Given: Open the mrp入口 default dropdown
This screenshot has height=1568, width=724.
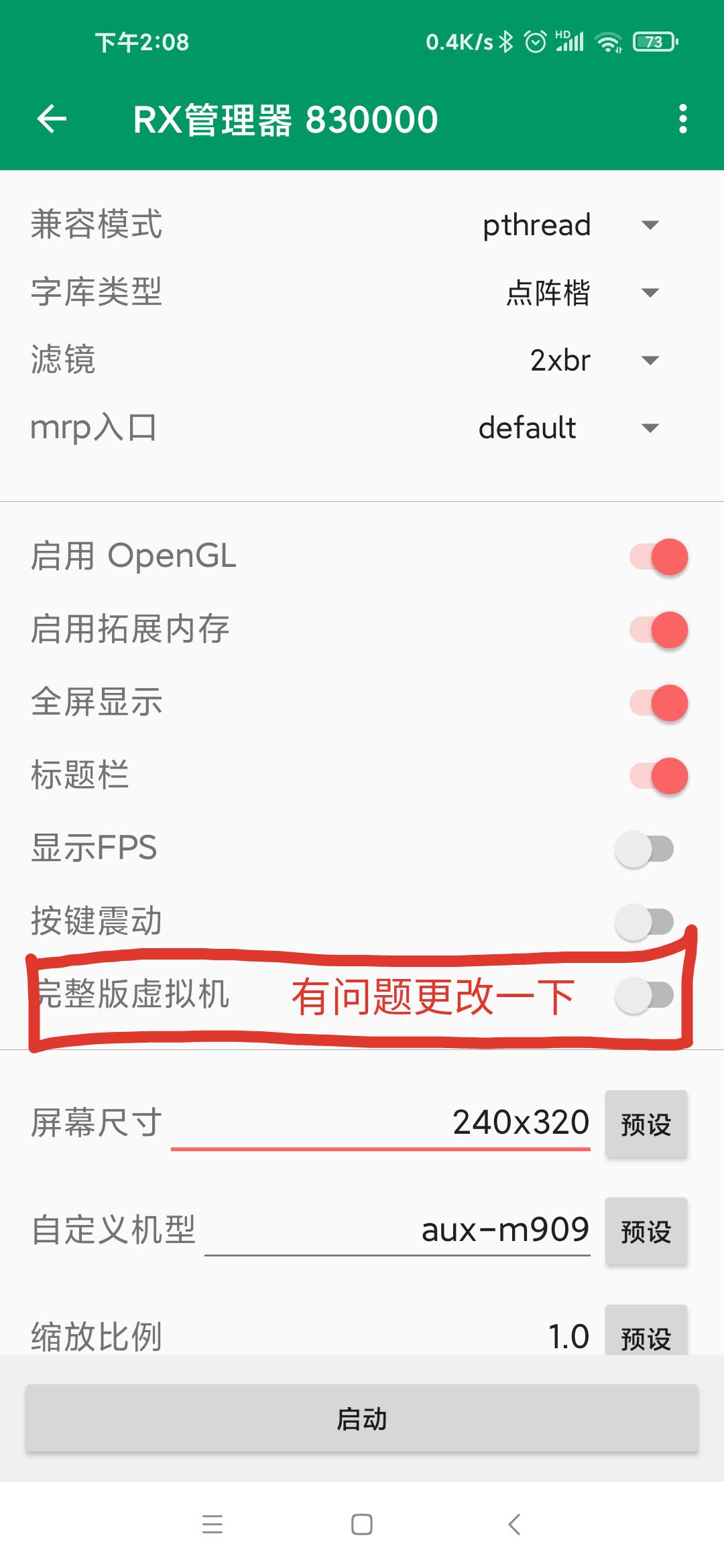Looking at the screenshot, I should (x=571, y=428).
